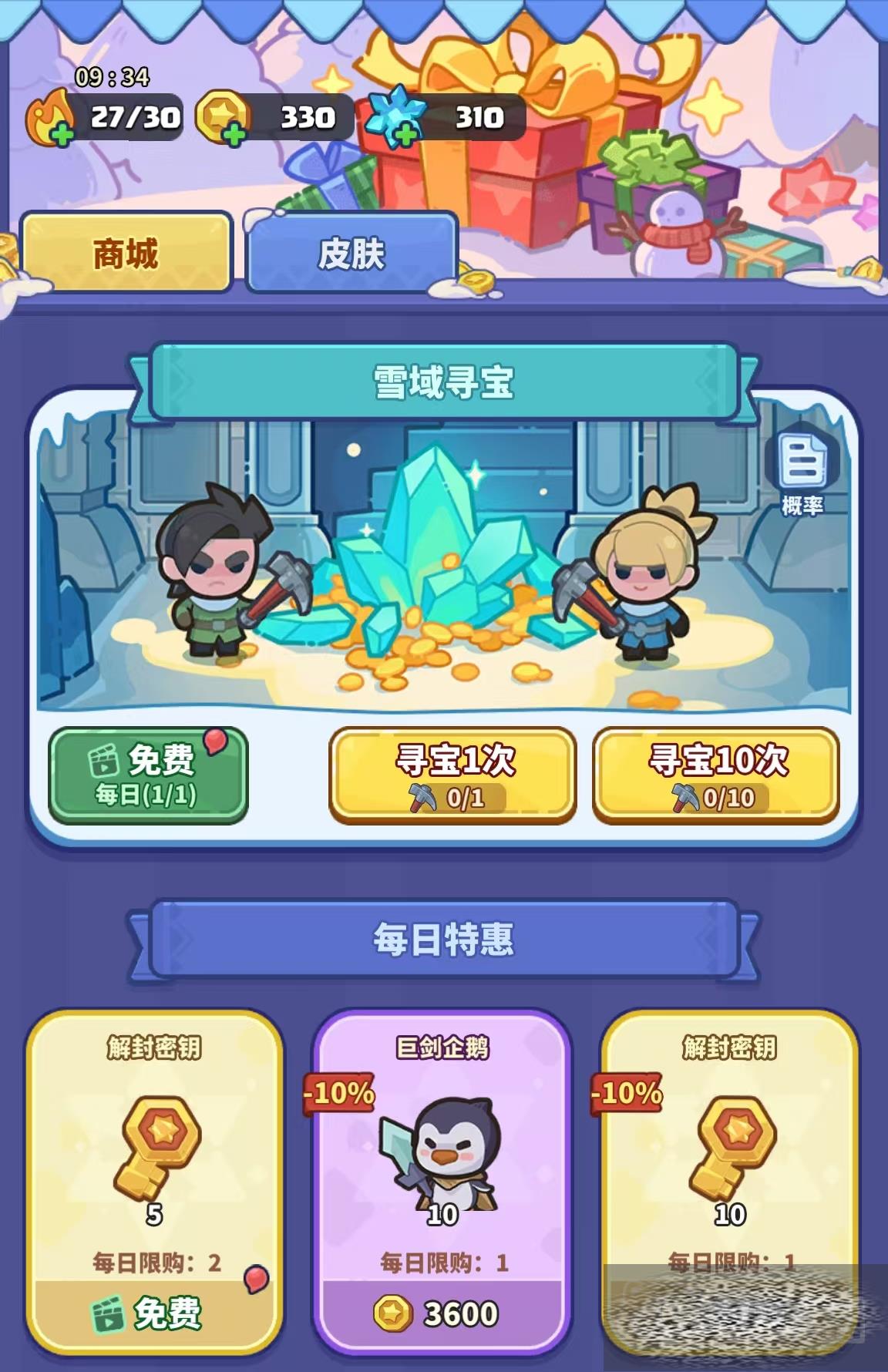Switch to the 商城 tab

point(126,254)
